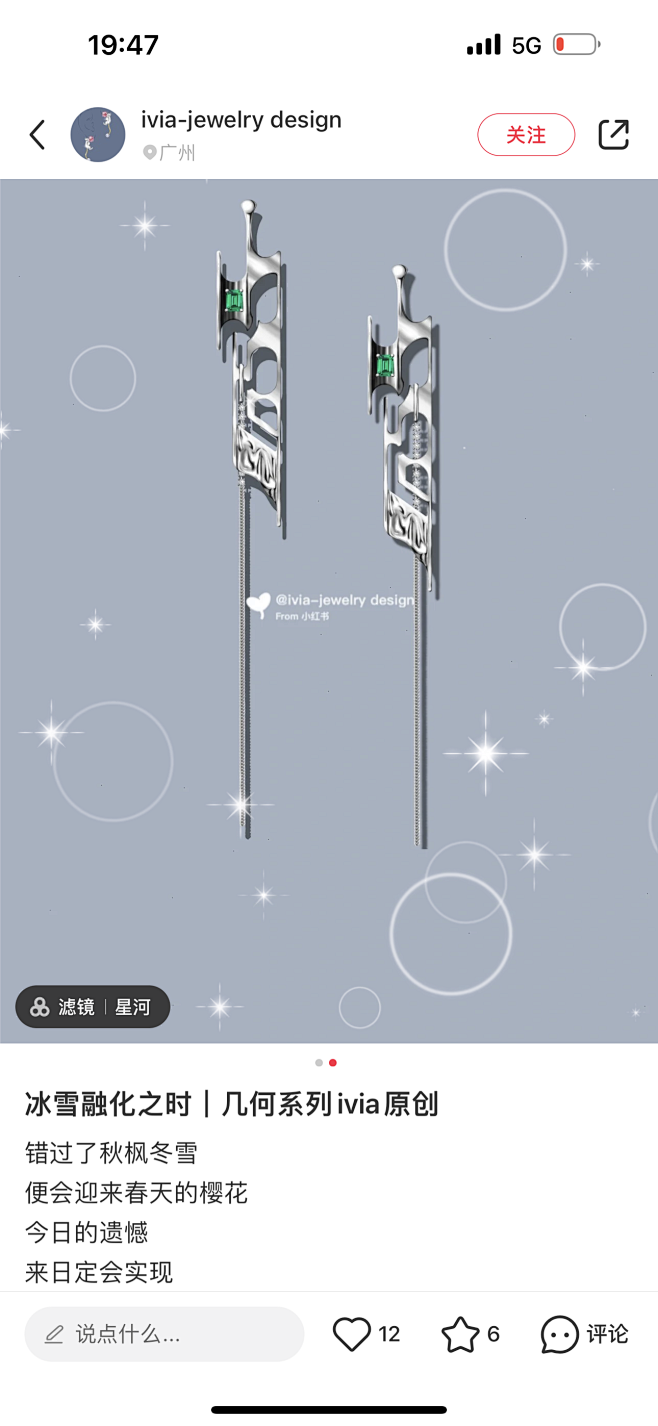Open the 滤镜 星河 filter tag
The height and width of the screenshot is (1426, 658).
(93, 1007)
